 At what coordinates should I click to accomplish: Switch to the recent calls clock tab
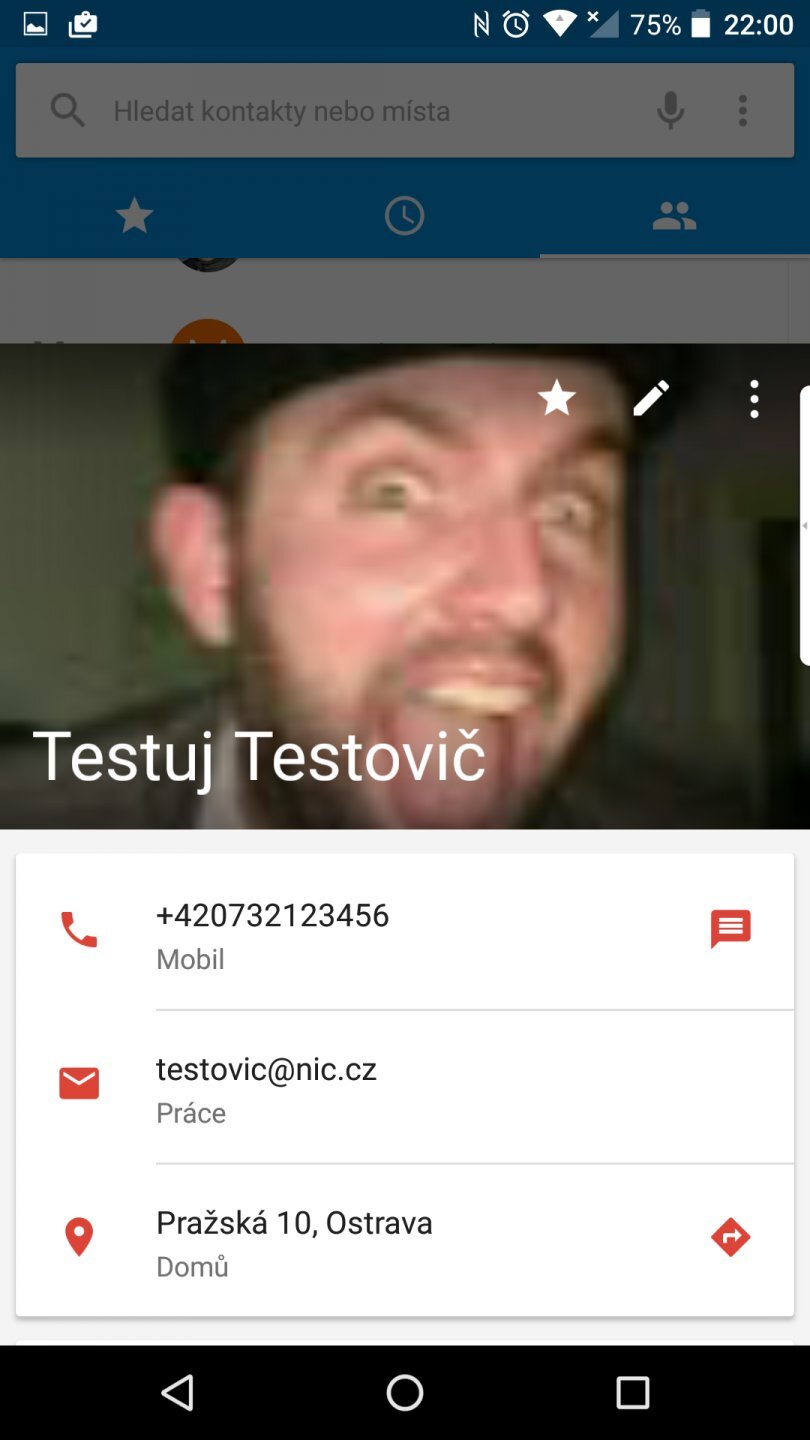tap(405, 216)
